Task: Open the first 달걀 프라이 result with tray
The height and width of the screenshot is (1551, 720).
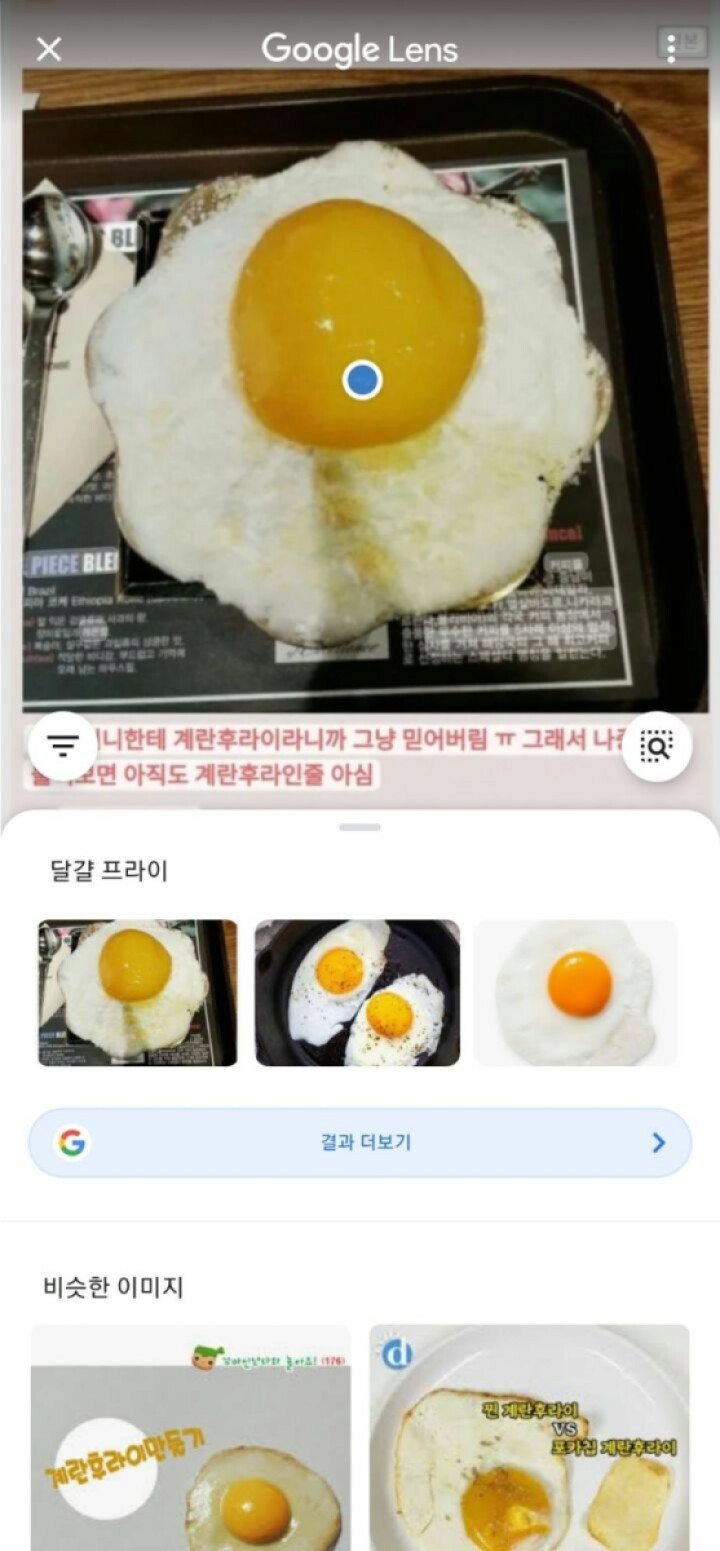Action: [138, 993]
